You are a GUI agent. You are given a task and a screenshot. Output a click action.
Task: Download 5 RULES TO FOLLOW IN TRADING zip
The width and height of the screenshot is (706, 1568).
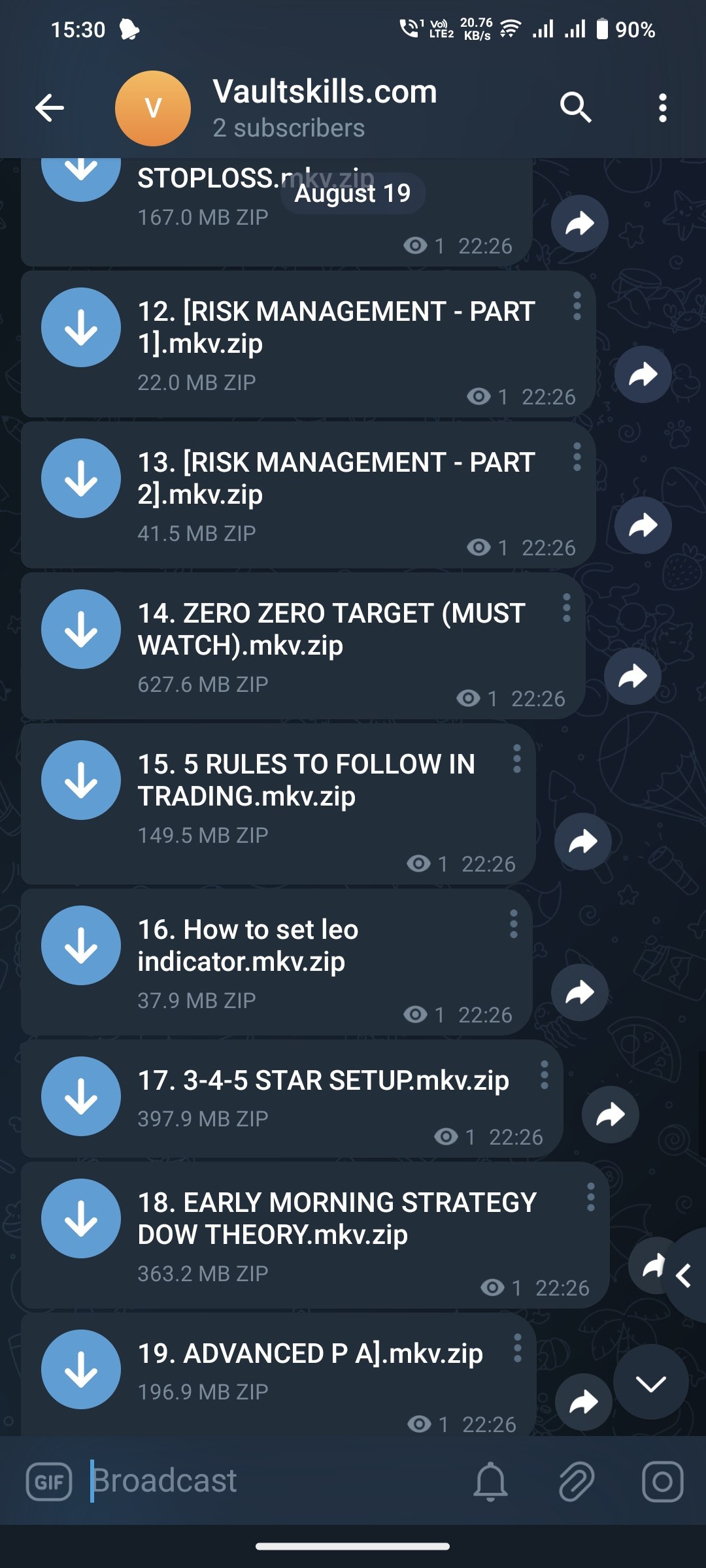[81, 780]
